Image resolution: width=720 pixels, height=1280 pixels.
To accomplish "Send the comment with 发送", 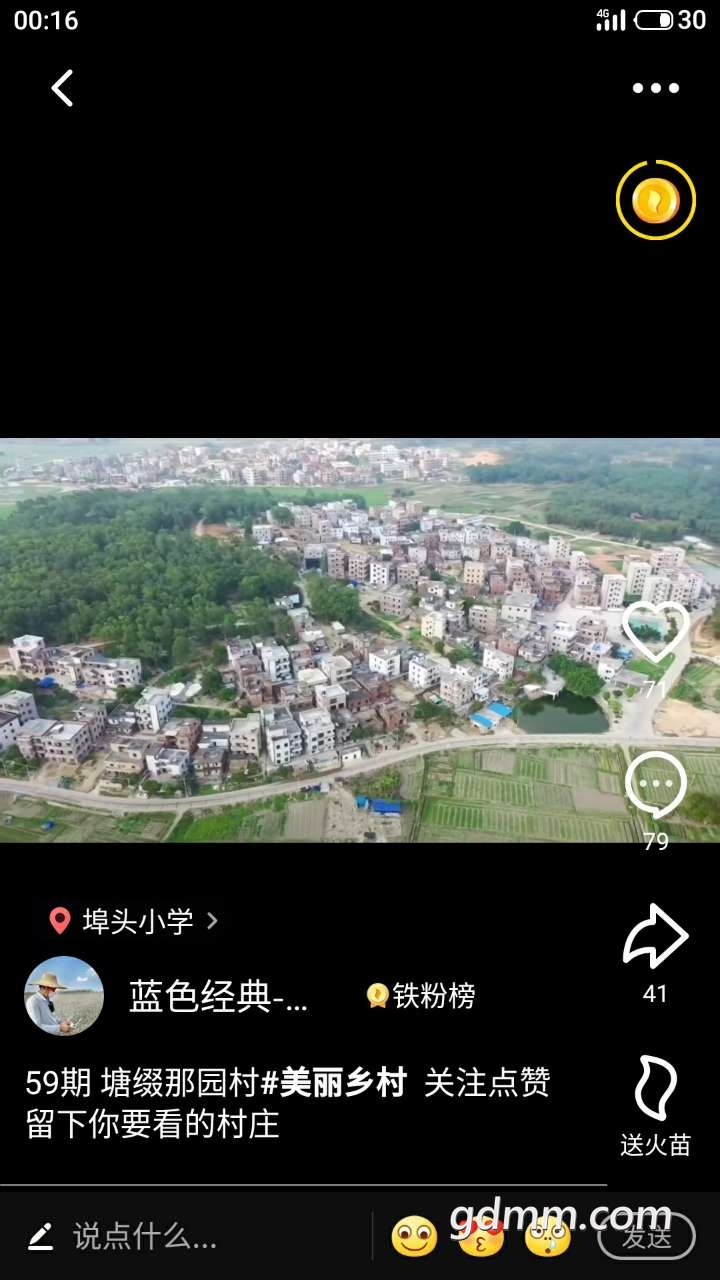I will pyautogui.click(x=646, y=1237).
